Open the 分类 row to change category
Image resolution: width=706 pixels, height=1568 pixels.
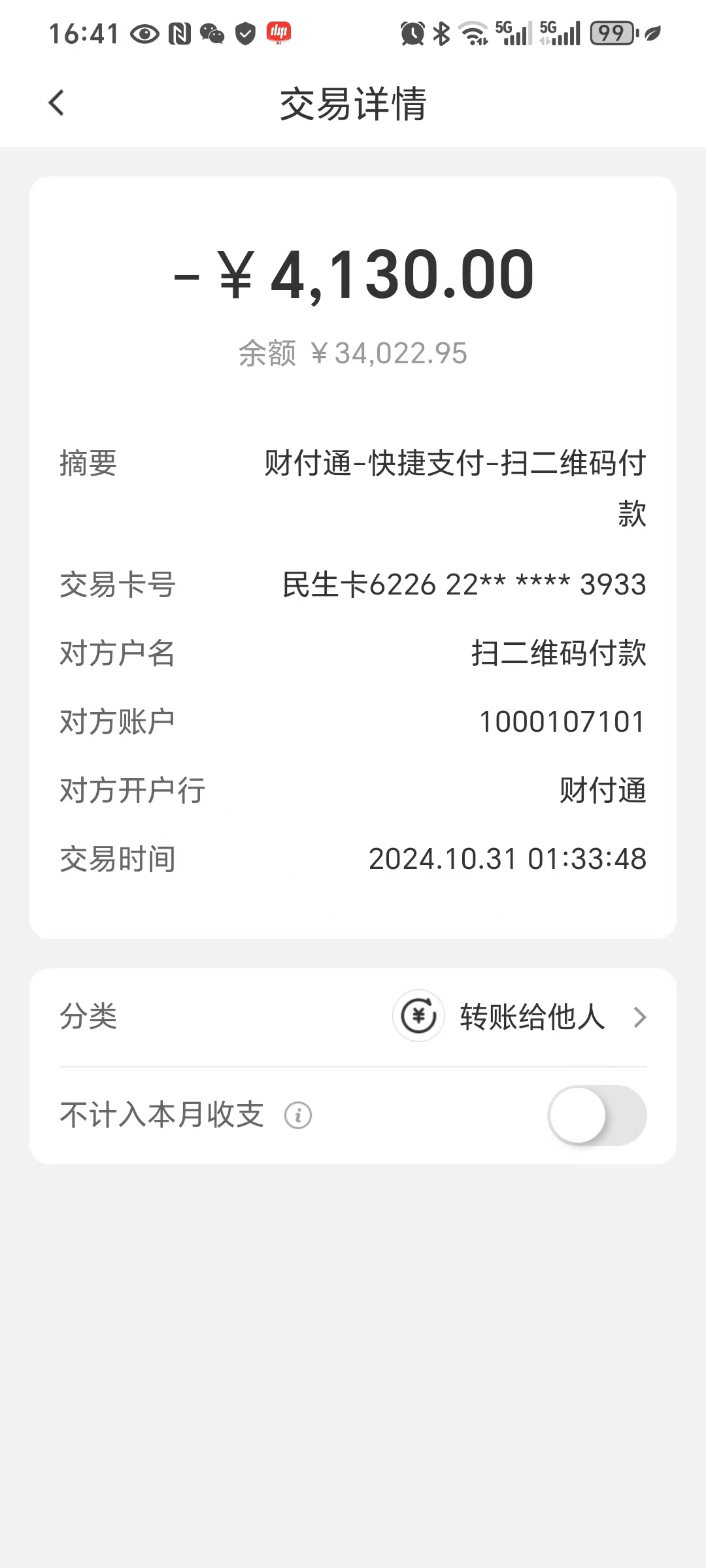[520, 1017]
